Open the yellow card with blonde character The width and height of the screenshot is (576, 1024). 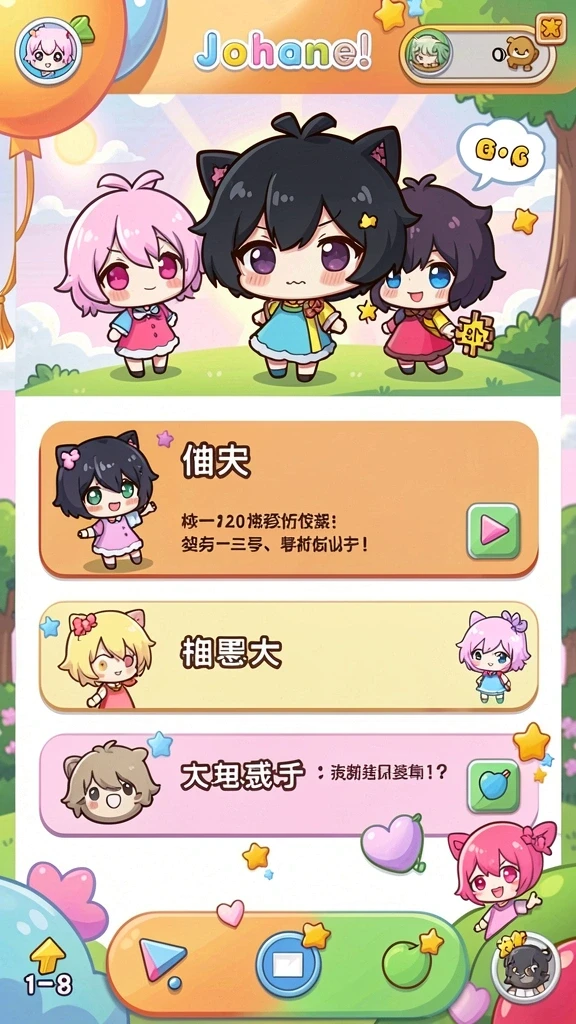point(289,656)
